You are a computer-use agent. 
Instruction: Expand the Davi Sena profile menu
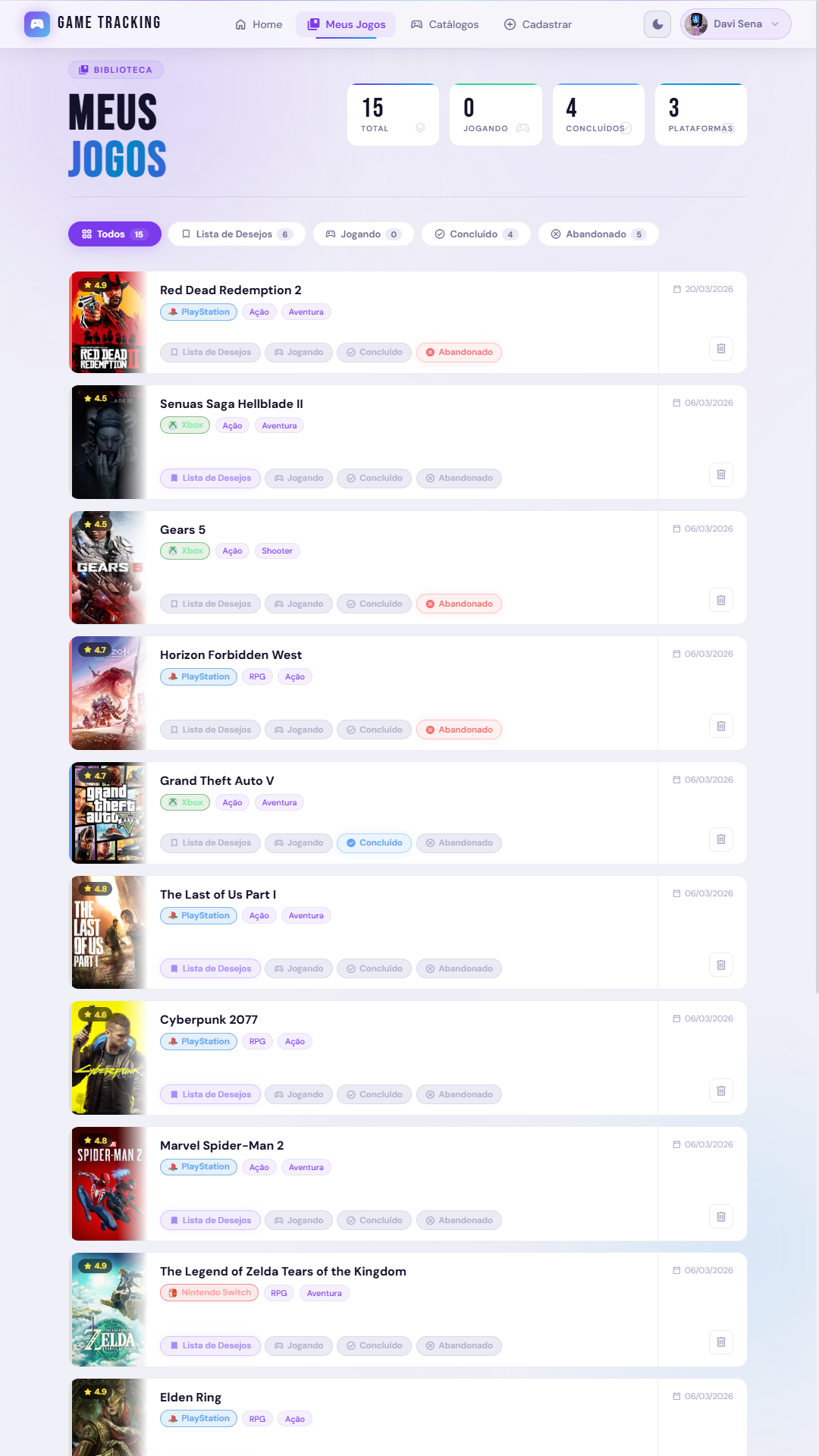pos(736,24)
